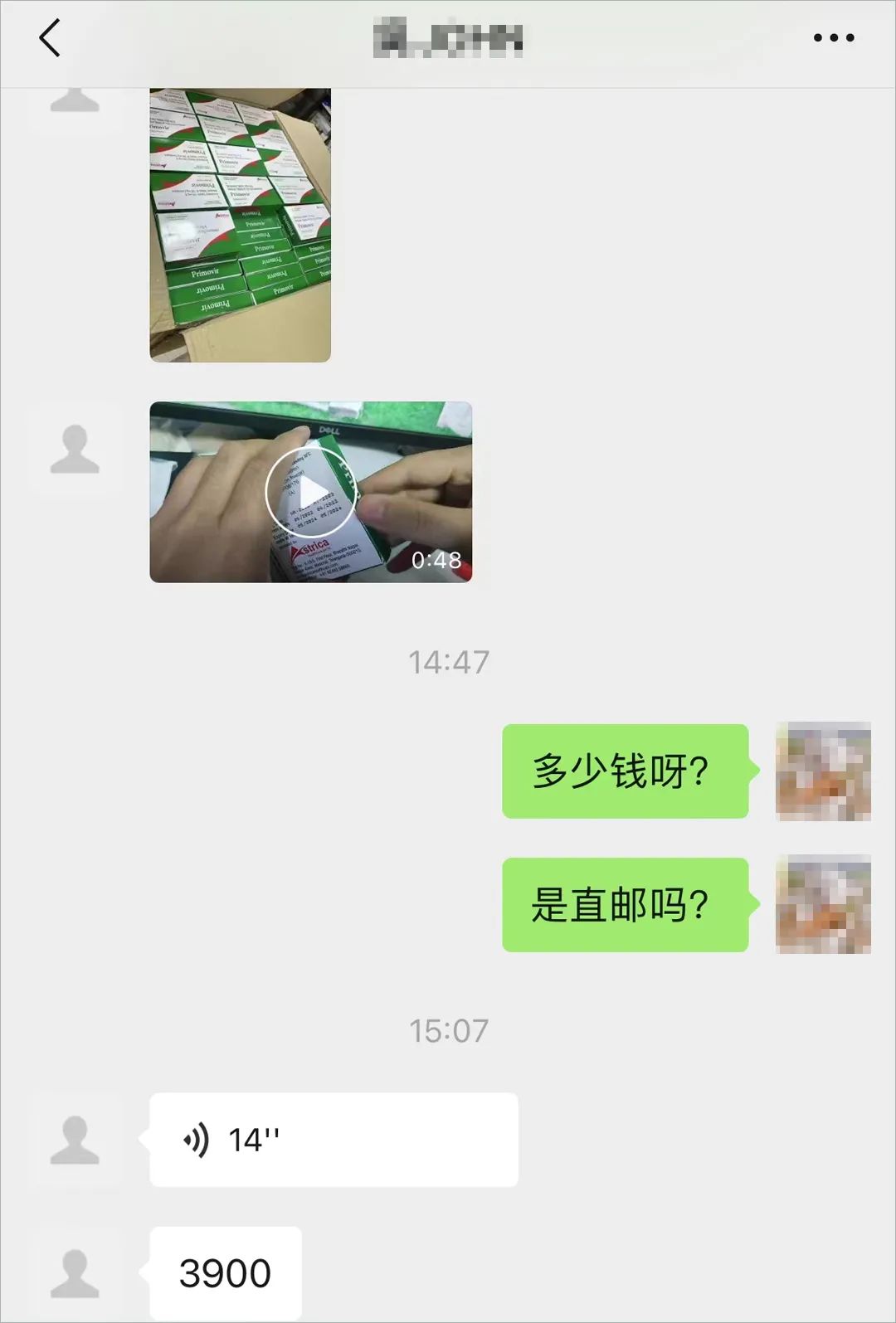The image size is (896, 1323).
Task: Tap the back arrow to exit the chat
Action: (x=50, y=37)
